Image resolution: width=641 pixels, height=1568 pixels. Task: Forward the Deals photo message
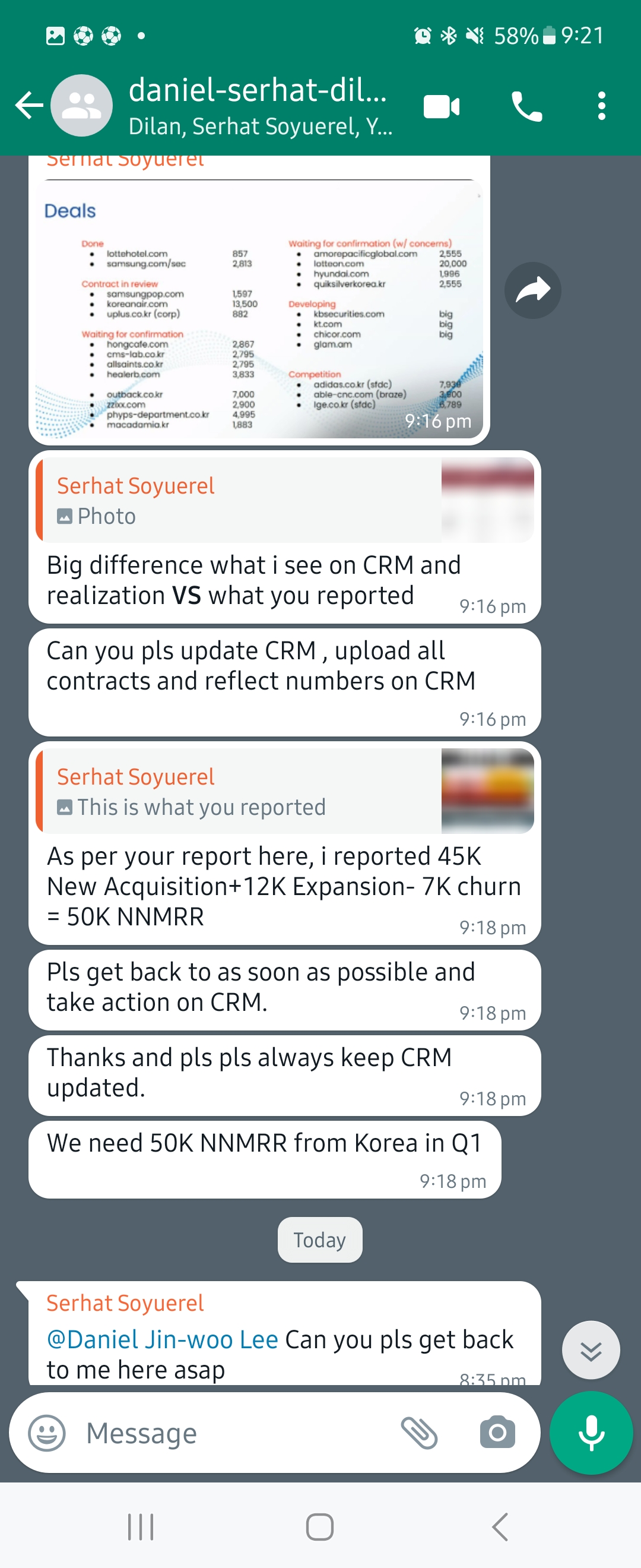532,290
